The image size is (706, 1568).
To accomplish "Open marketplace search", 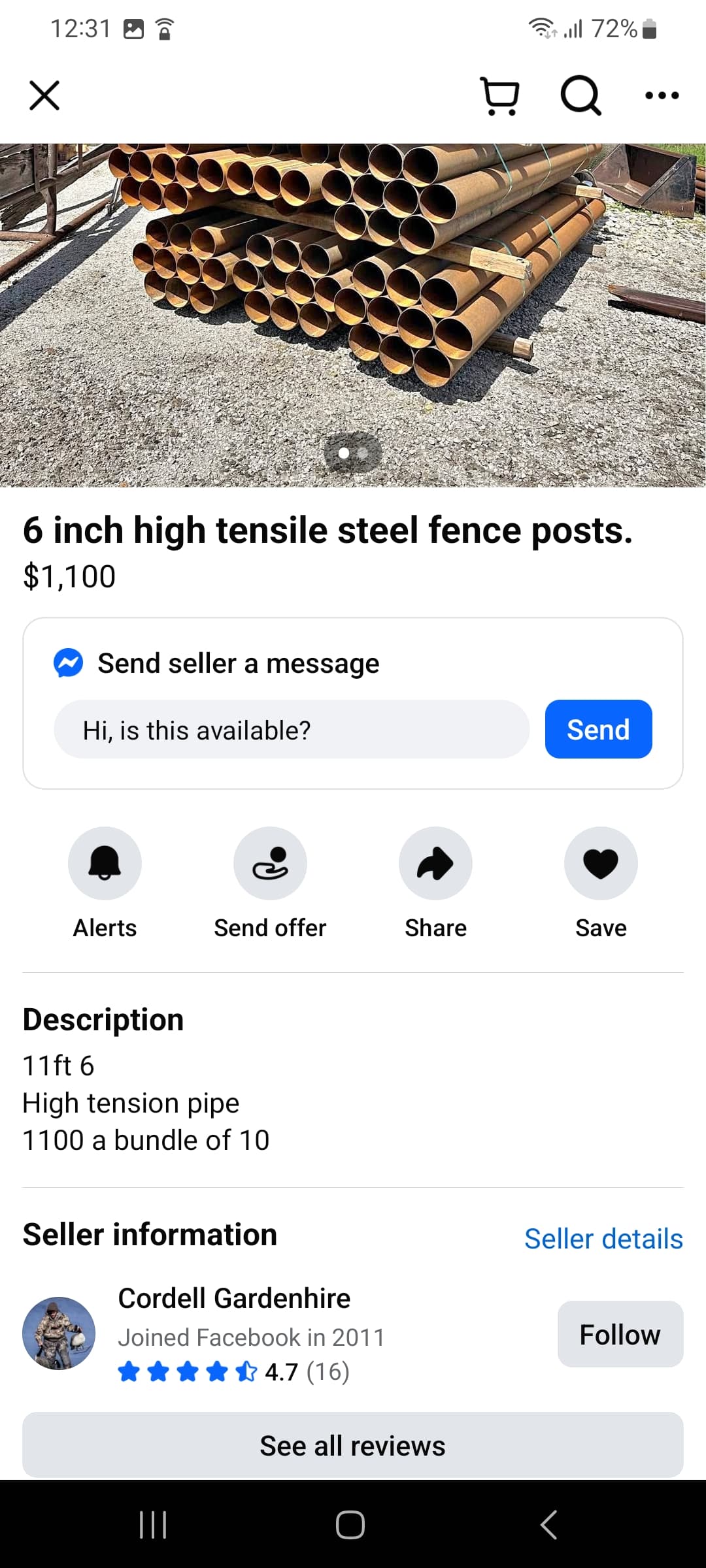I will coord(580,96).
